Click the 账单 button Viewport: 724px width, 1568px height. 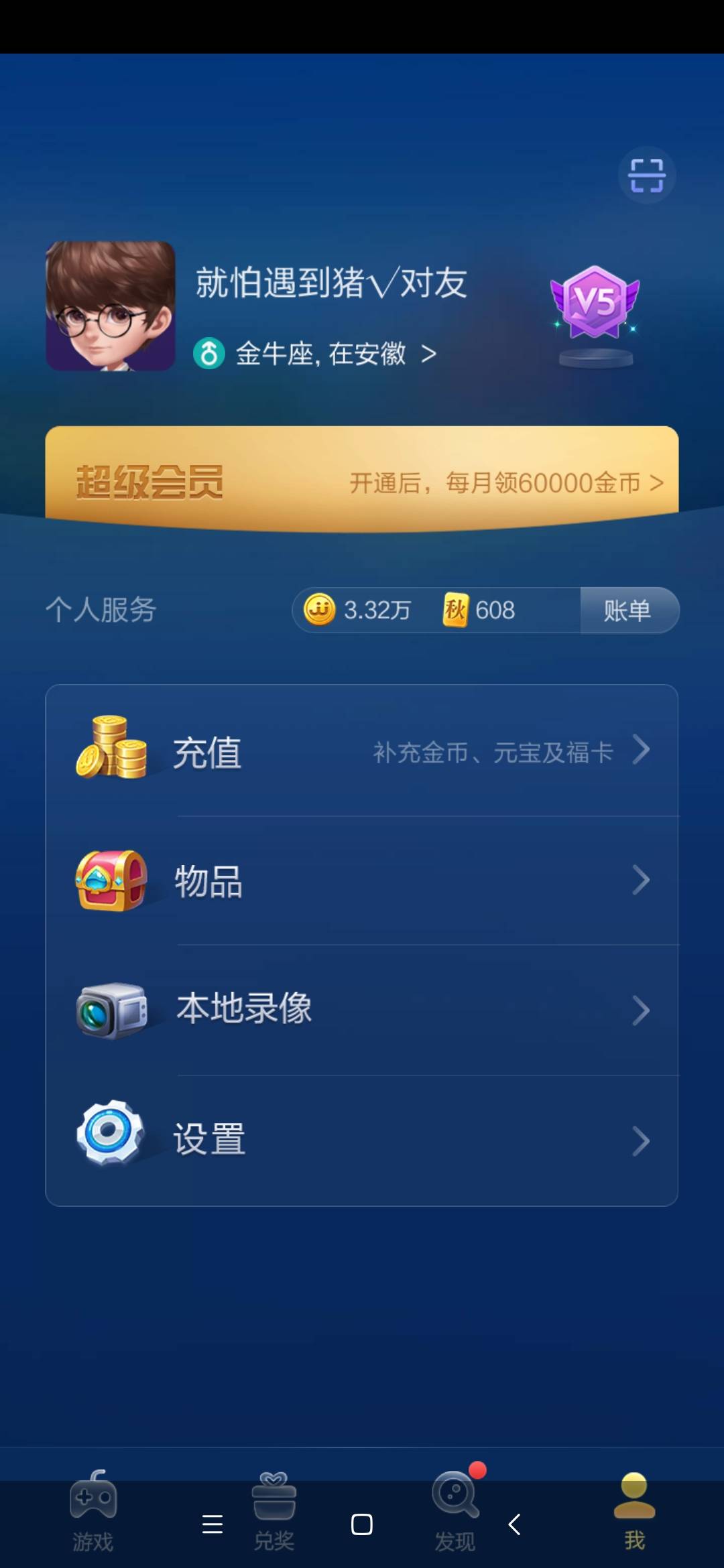click(628, 610)
